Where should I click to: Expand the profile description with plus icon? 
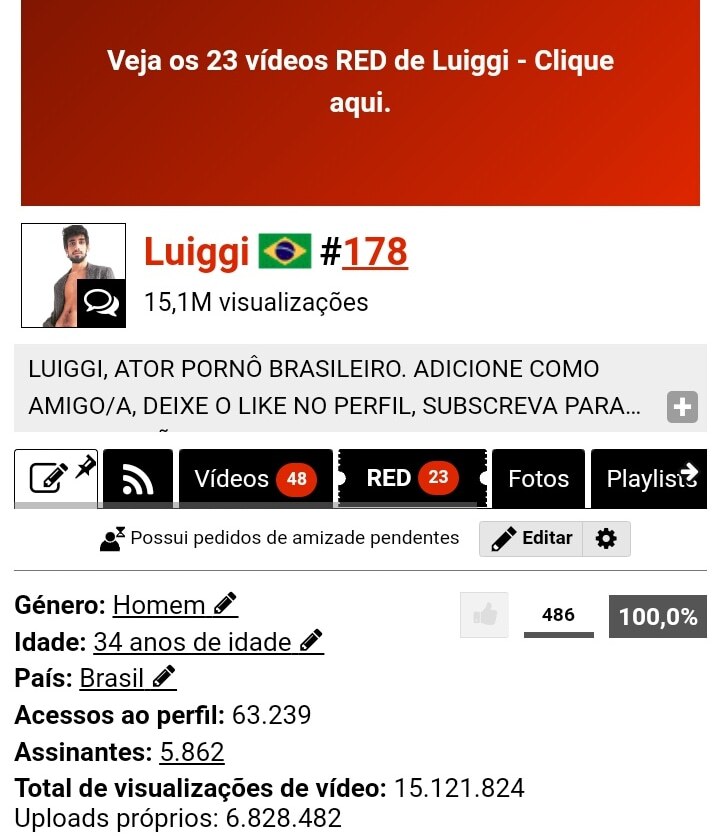click(x=682, y=407)
